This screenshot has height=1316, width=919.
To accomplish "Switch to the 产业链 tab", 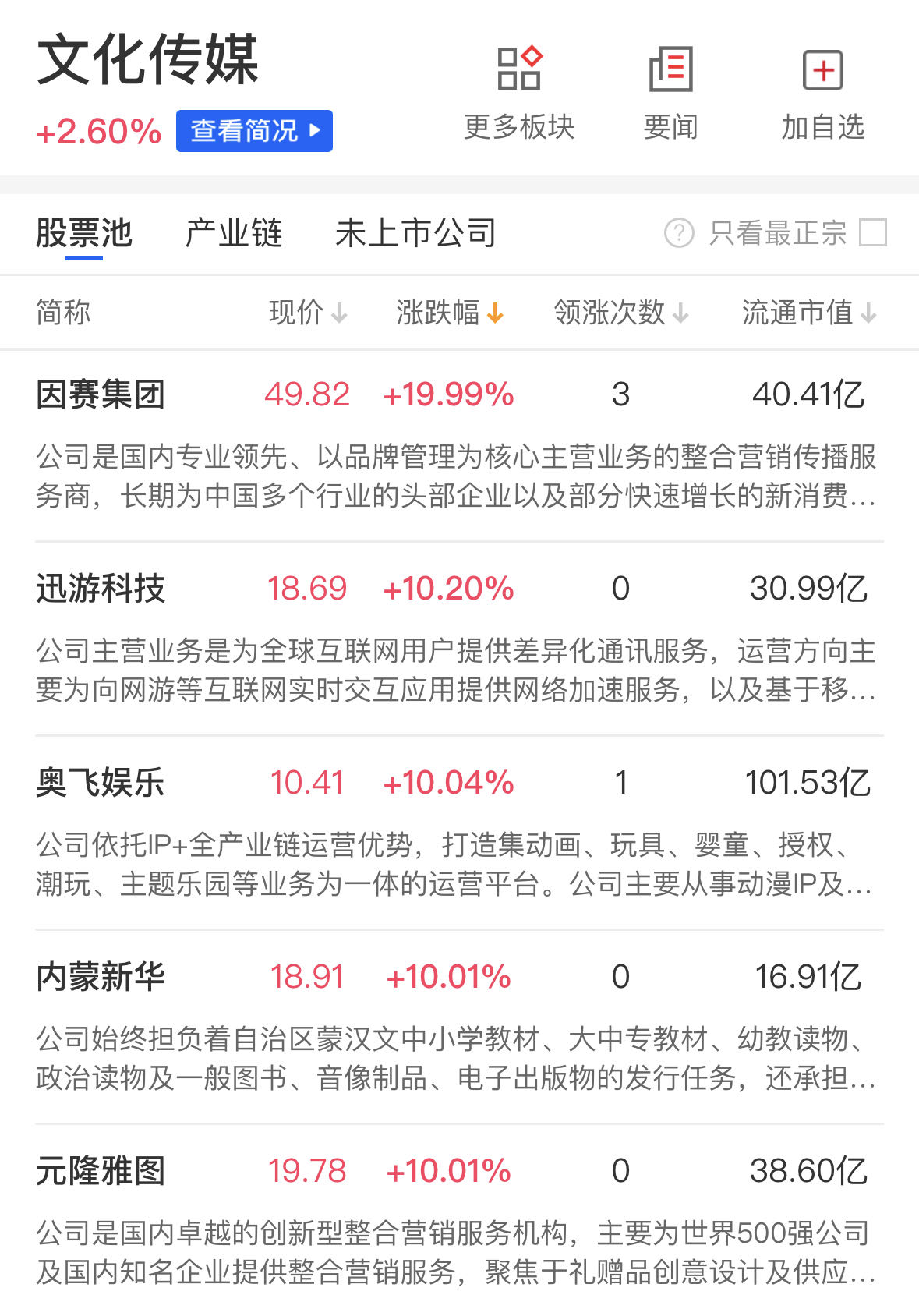I will click(233, 233).
